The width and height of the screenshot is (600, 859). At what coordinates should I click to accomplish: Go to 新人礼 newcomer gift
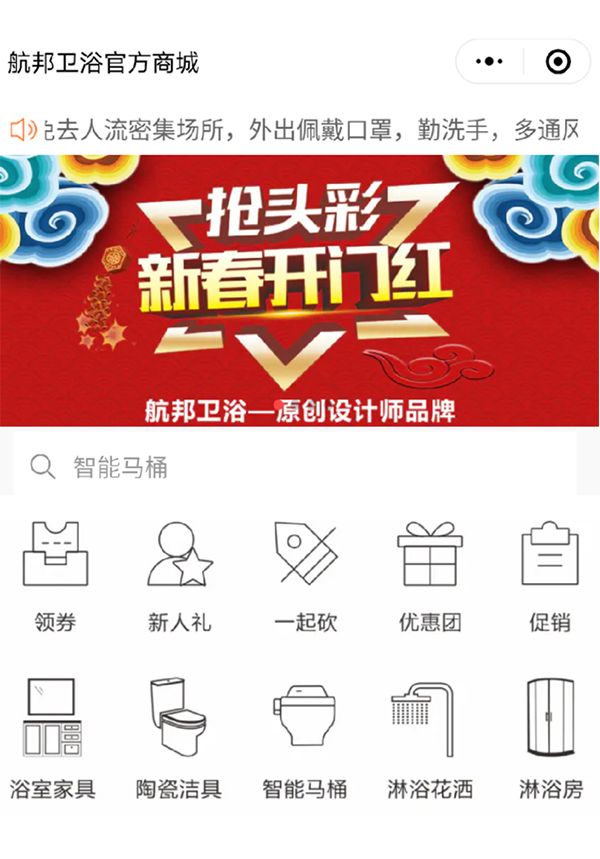tap(180, 575)
